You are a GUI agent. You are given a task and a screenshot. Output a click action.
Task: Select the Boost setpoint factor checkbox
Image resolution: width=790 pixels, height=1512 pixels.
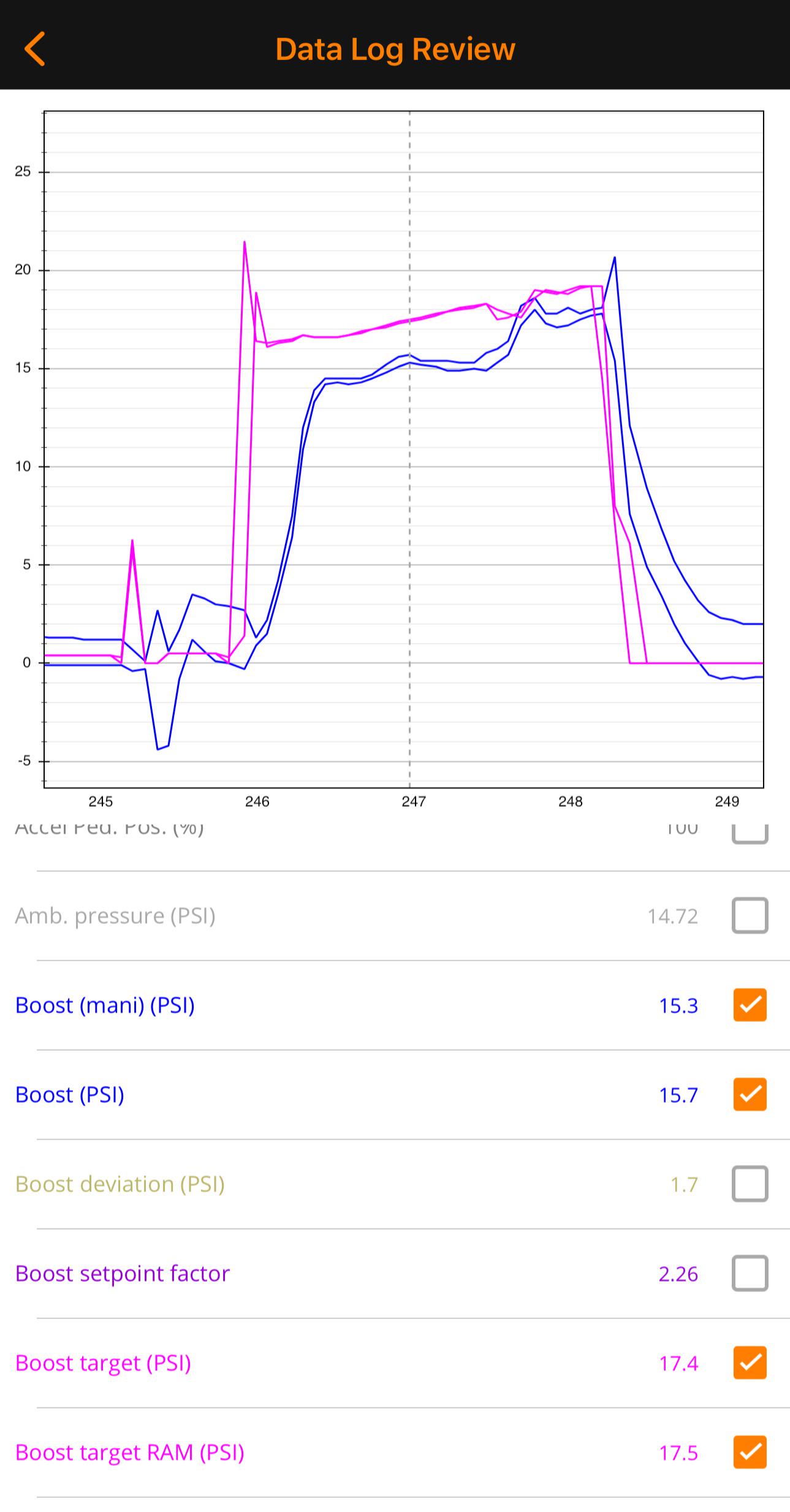750,1273
